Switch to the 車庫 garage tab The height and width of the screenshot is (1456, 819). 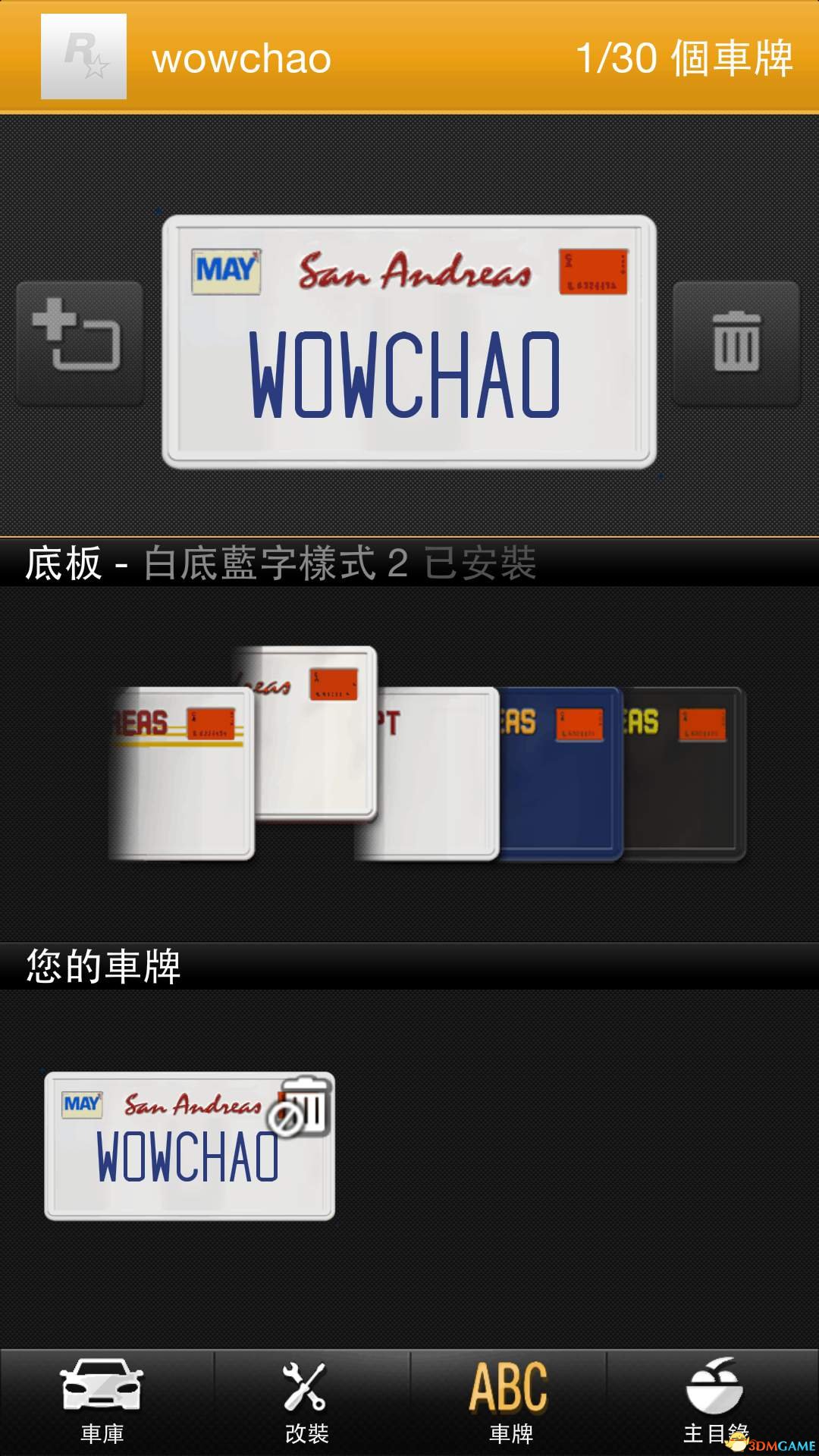[x=102, y=1401]
